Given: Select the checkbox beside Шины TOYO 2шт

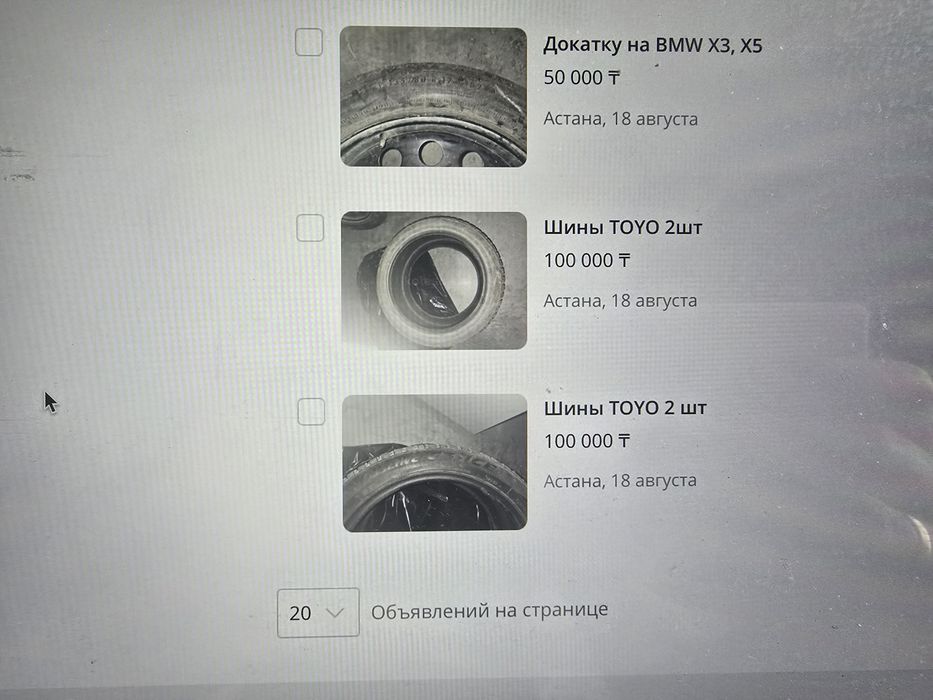Looking at the screenshot, I should coord(310,227).
